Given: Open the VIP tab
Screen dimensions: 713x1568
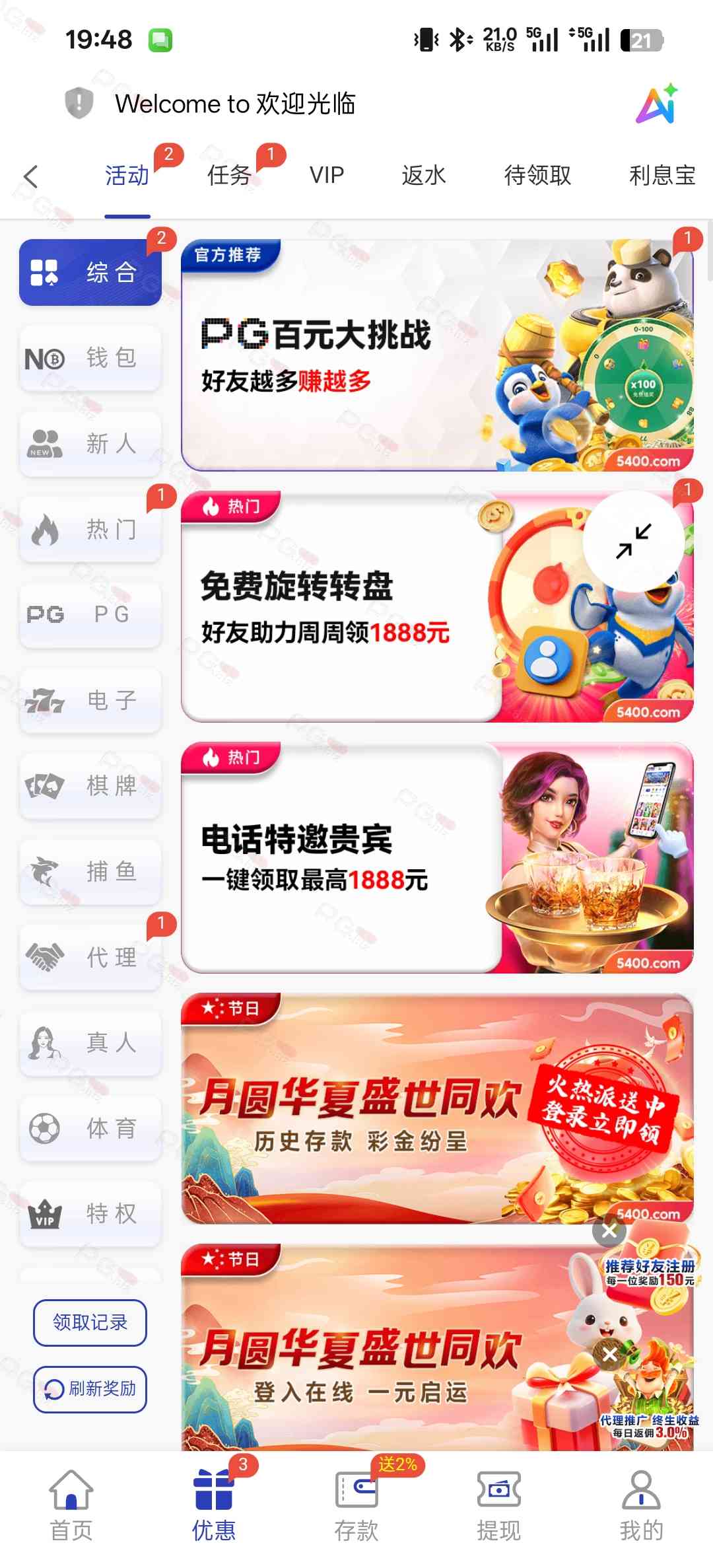Looking at the screenshot, I should click(x=327, y=176).
